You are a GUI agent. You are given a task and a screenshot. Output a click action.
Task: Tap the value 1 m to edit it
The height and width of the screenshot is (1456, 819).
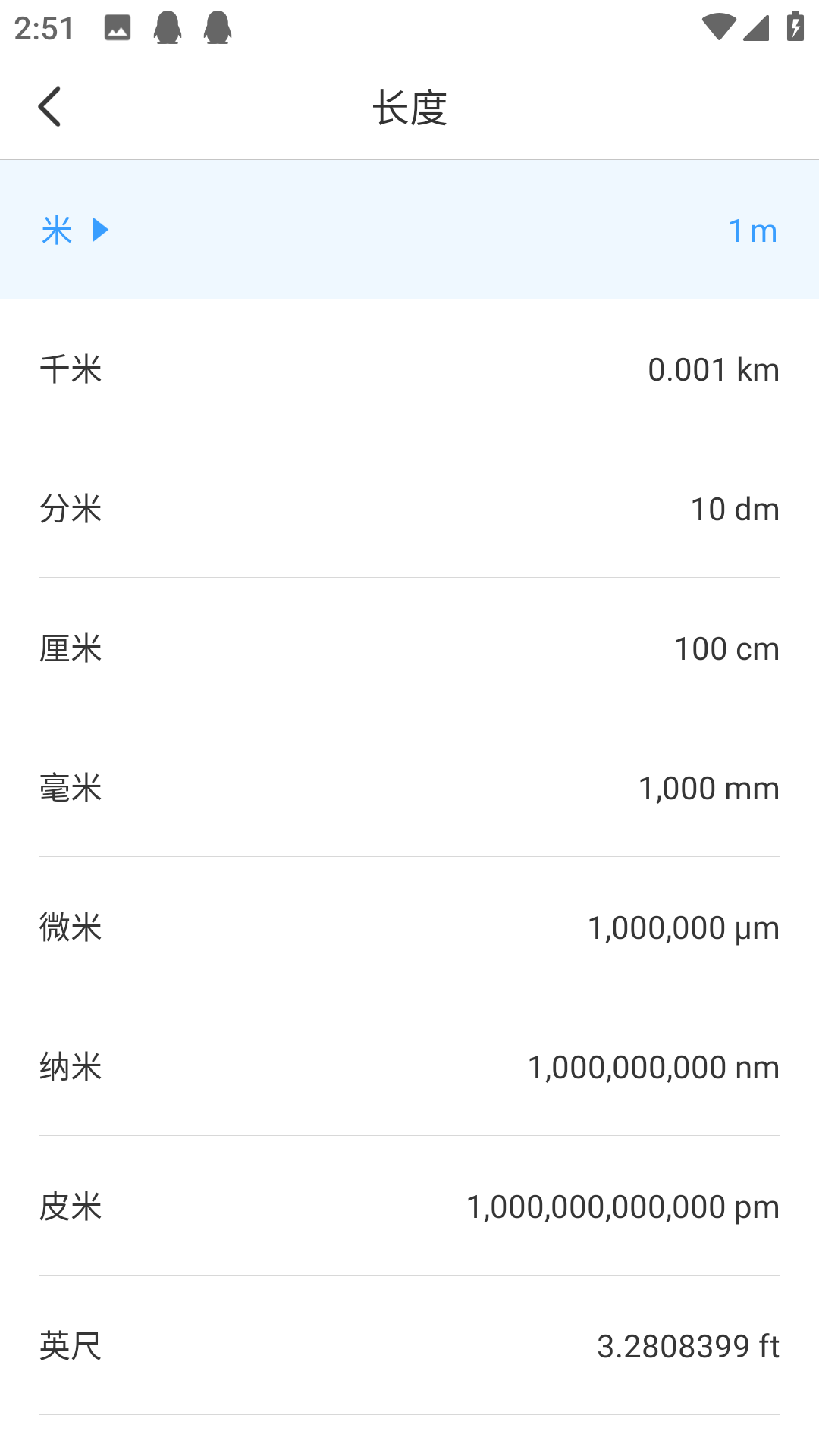point(752,231)
